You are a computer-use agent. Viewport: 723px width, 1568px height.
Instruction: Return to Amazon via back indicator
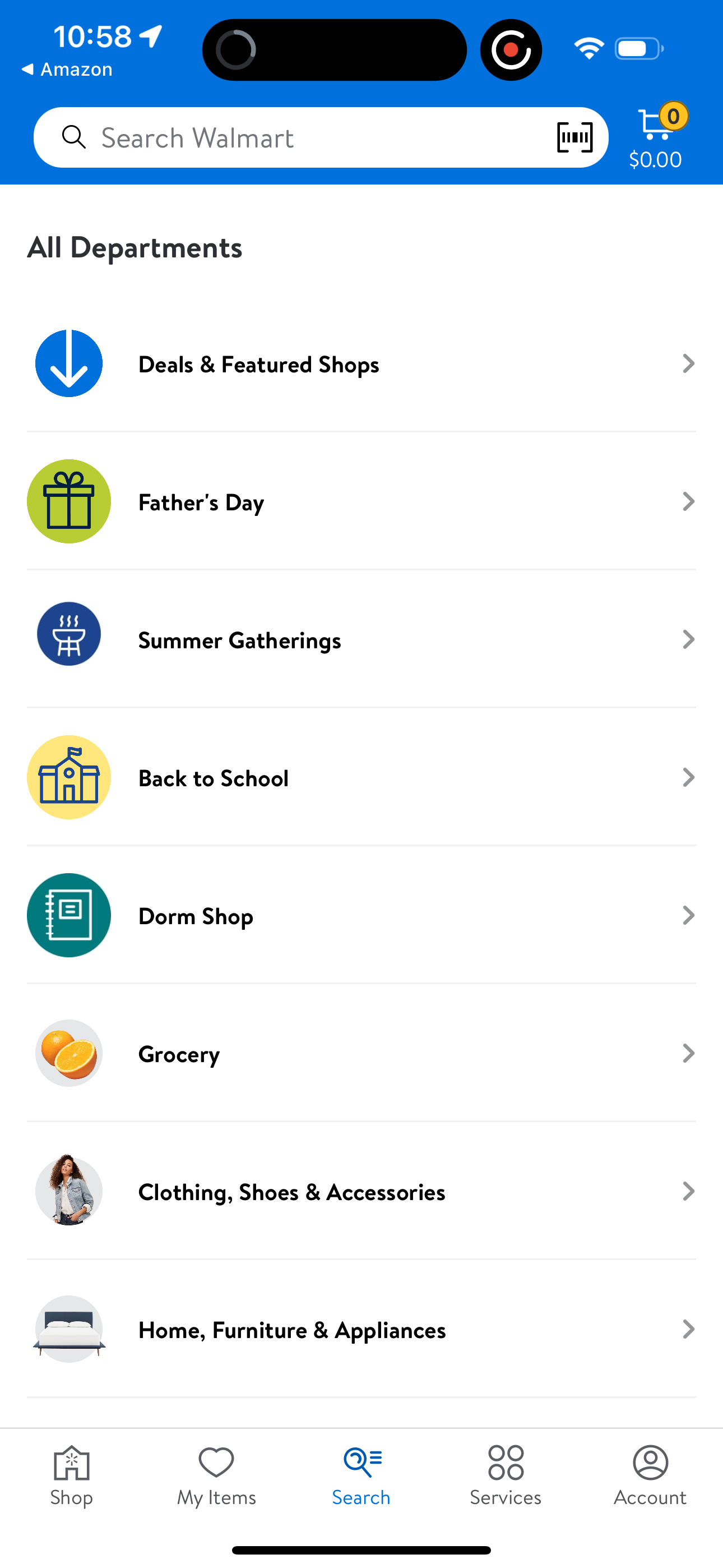67,69
